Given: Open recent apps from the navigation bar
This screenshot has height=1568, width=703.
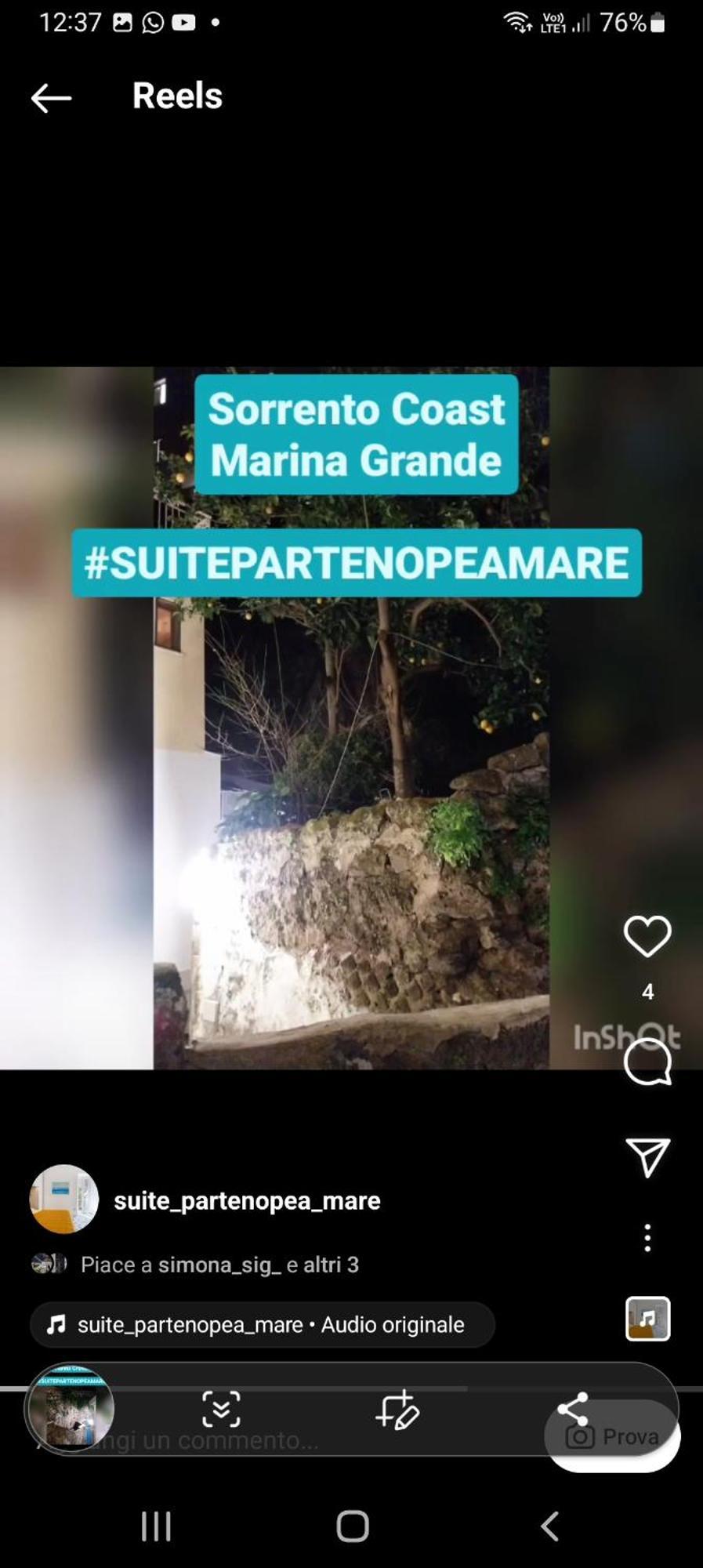Looking at the screenshot, I should 156,1526.
